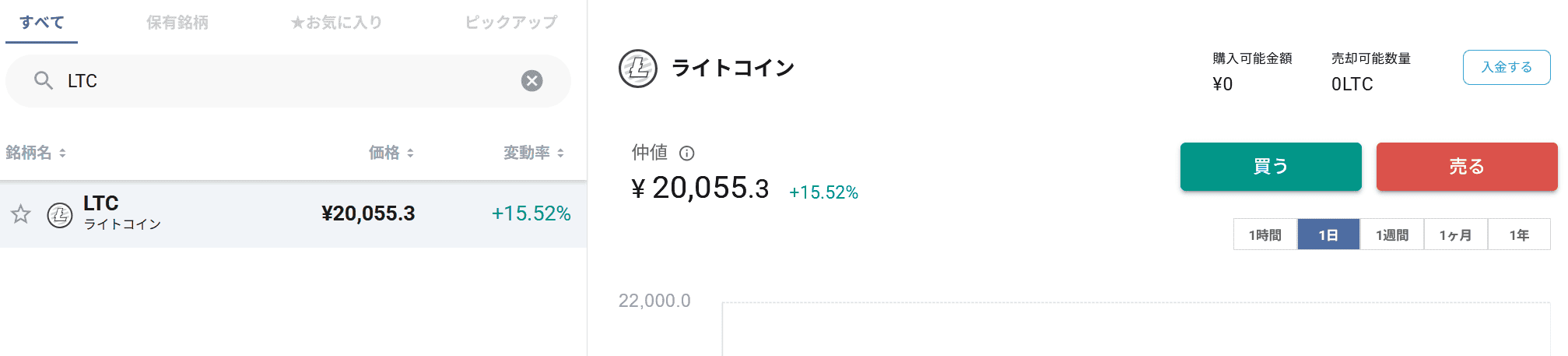Screen dimensions: 1568x356
Task: Select the 1日 chart range
Action: point(1328,234)
